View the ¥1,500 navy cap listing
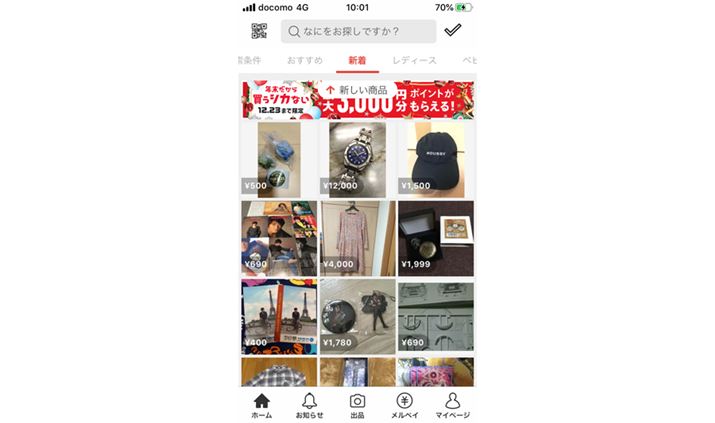 pyautogui.click(x=436, y=159)
